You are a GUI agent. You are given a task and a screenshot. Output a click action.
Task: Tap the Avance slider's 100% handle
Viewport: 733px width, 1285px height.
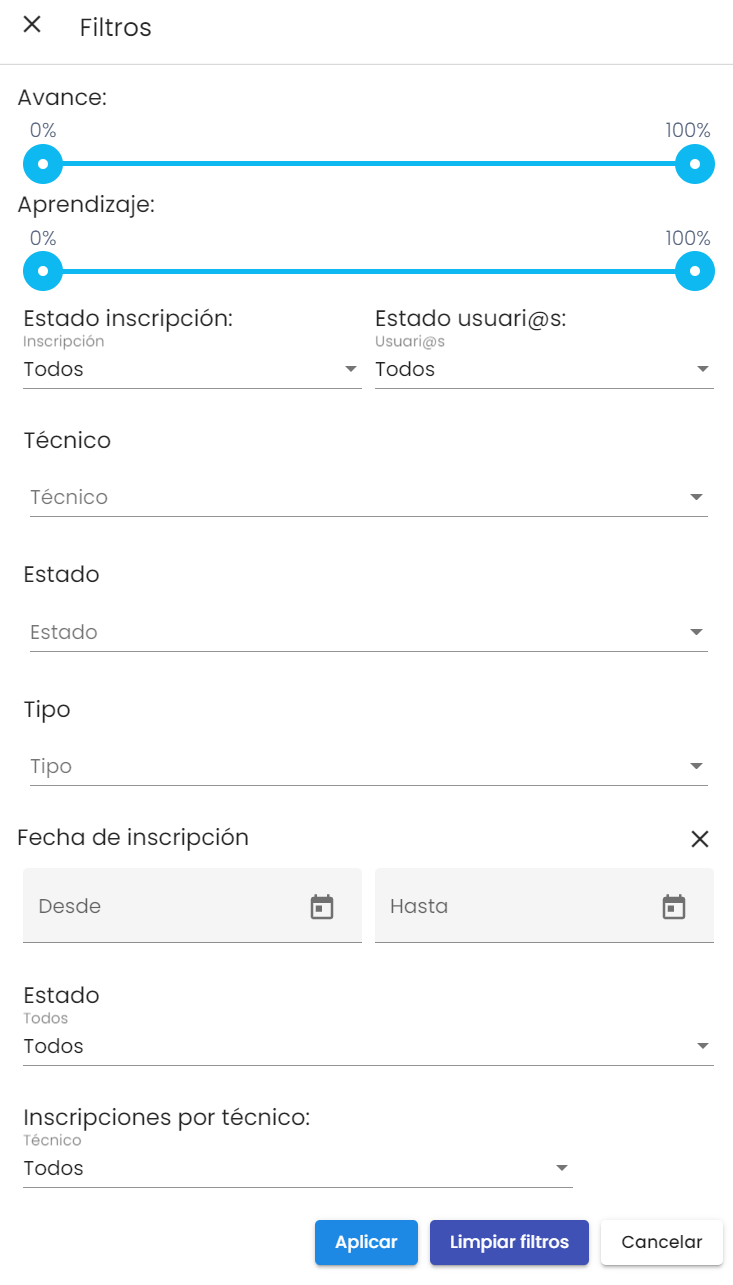point(694,164)
